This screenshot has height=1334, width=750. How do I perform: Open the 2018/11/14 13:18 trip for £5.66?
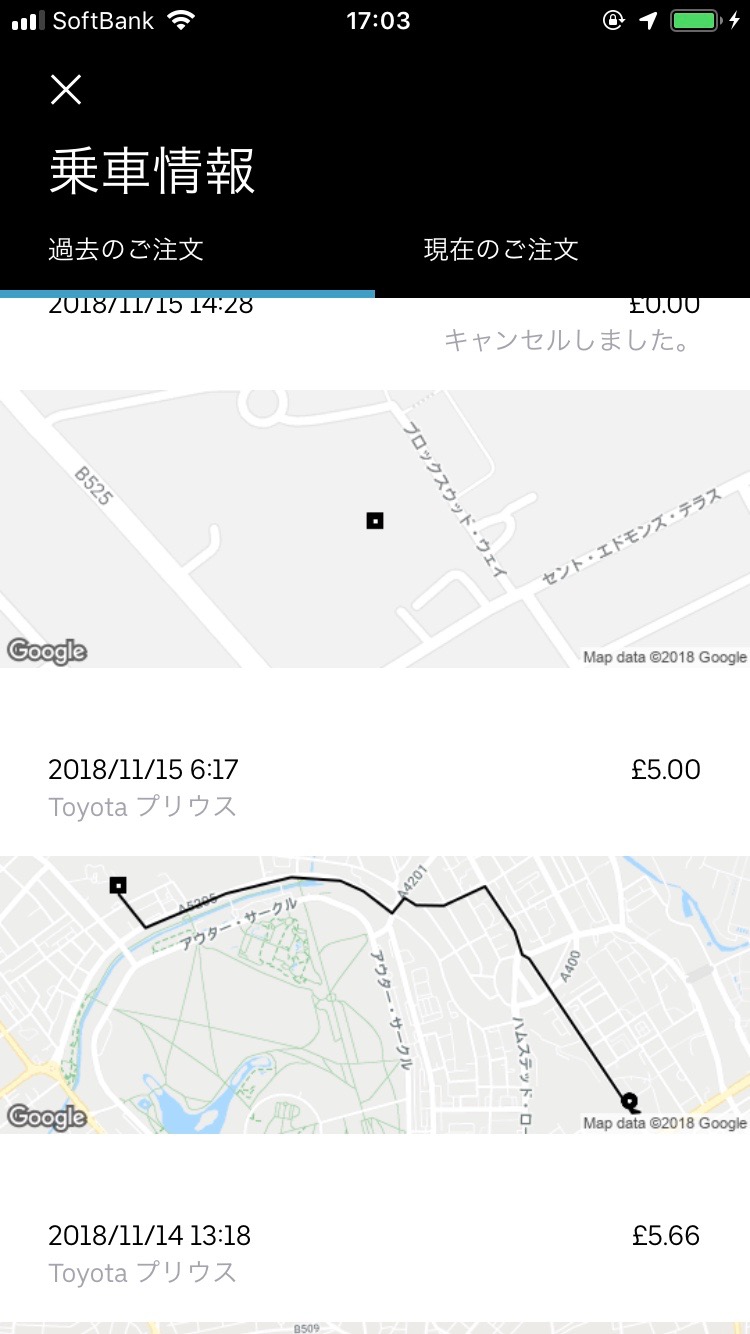pyautogui.click(x=375, y=1253)
